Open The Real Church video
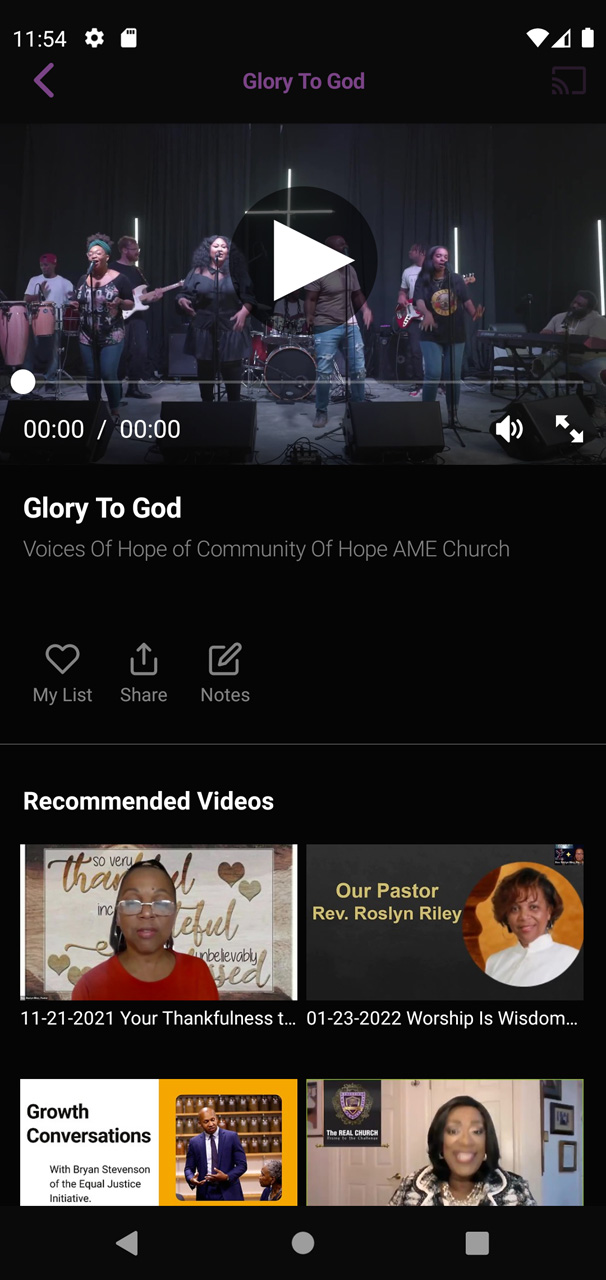Screen dimensions: 606x1280 [x=444, y=1141]
